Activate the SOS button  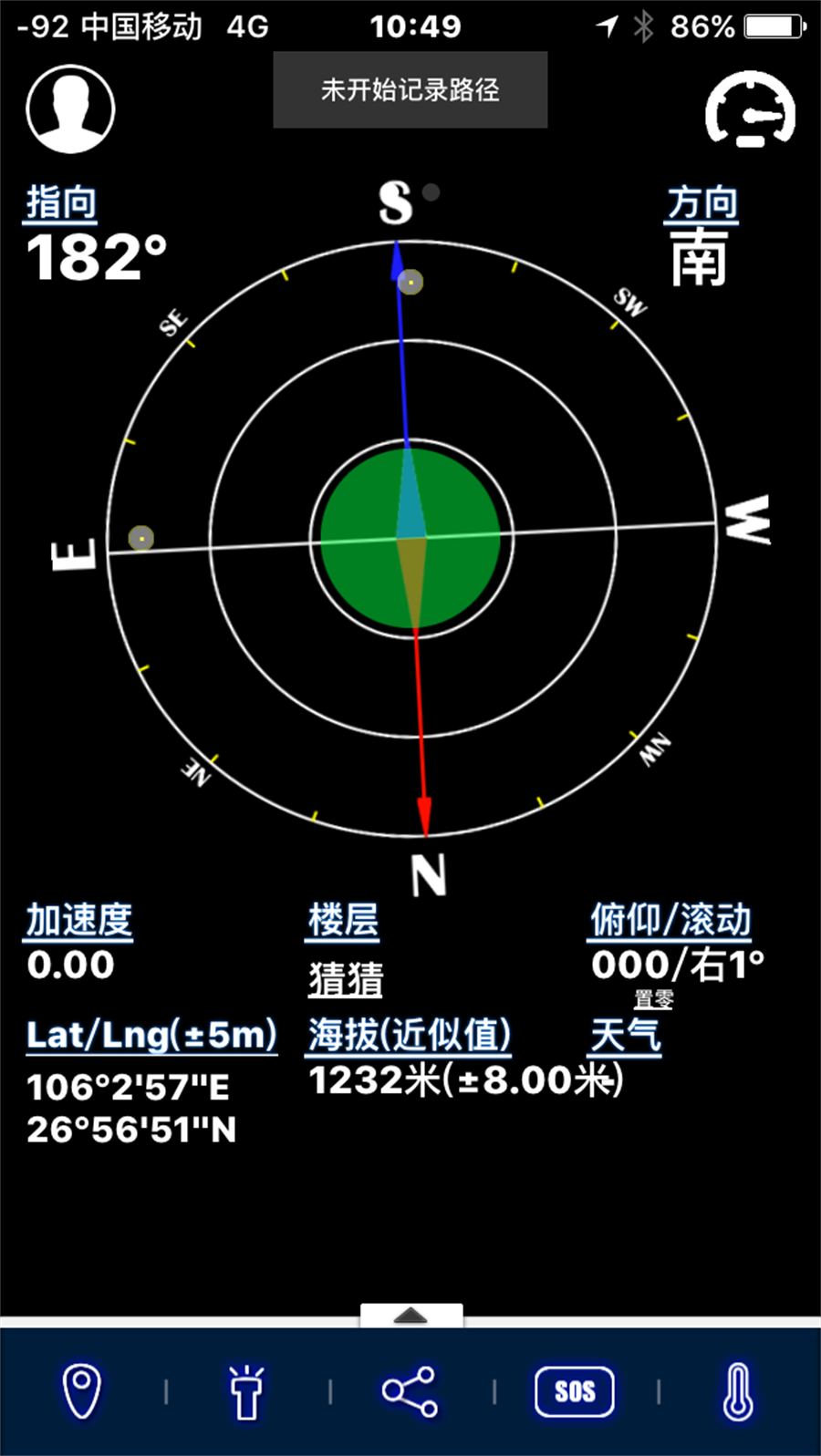[x=574, y=1391]
